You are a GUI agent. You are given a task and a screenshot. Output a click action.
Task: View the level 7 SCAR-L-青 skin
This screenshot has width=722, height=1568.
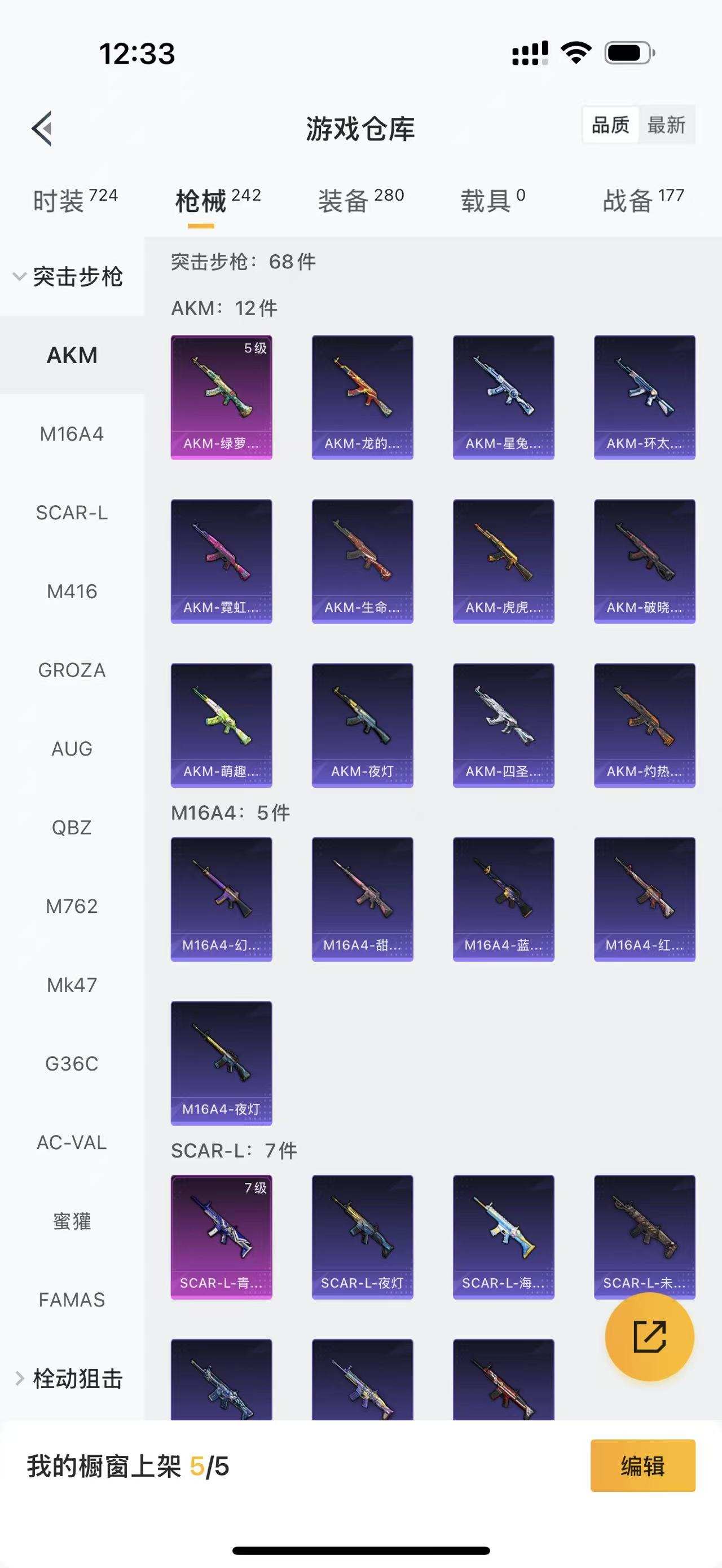pyautogui.click(x=222, y=1237)
